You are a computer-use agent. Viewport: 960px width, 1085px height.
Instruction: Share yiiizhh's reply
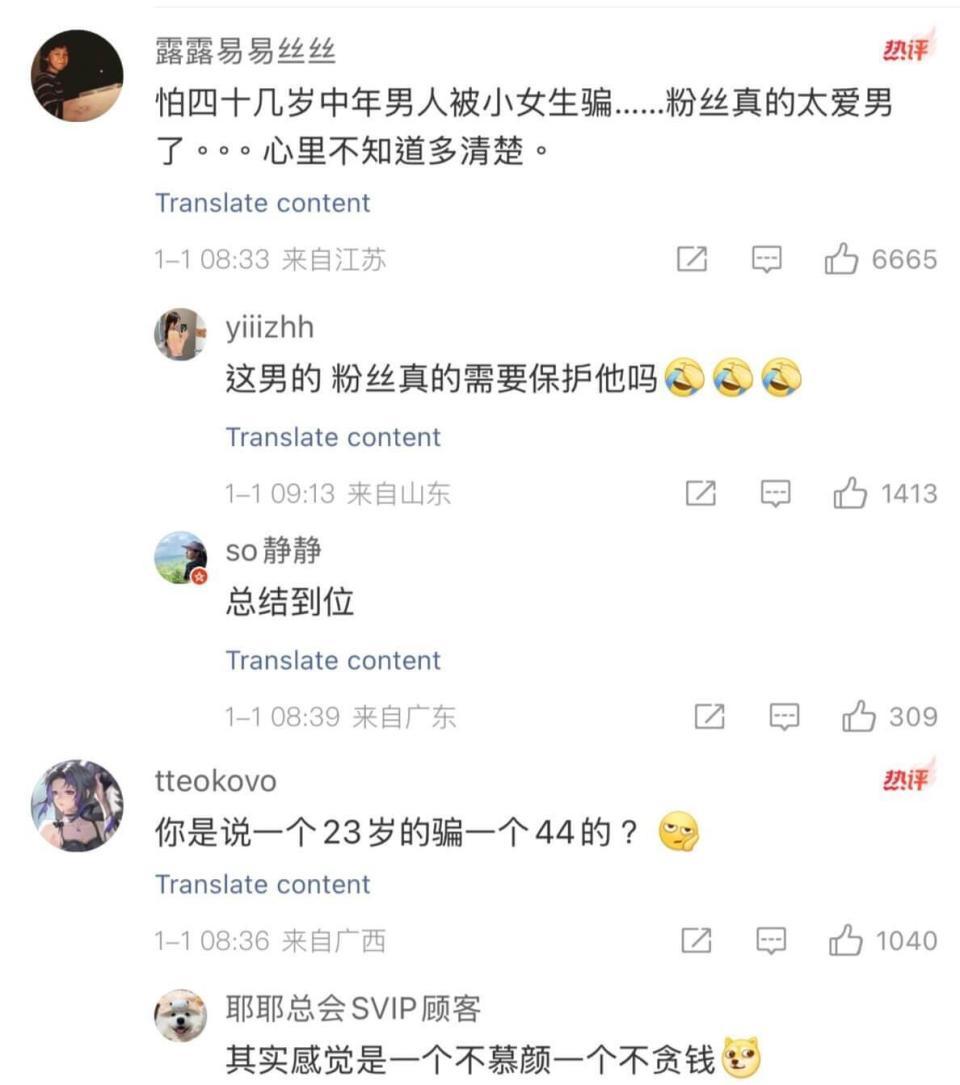pyautogui.click(x=701, y=493)
